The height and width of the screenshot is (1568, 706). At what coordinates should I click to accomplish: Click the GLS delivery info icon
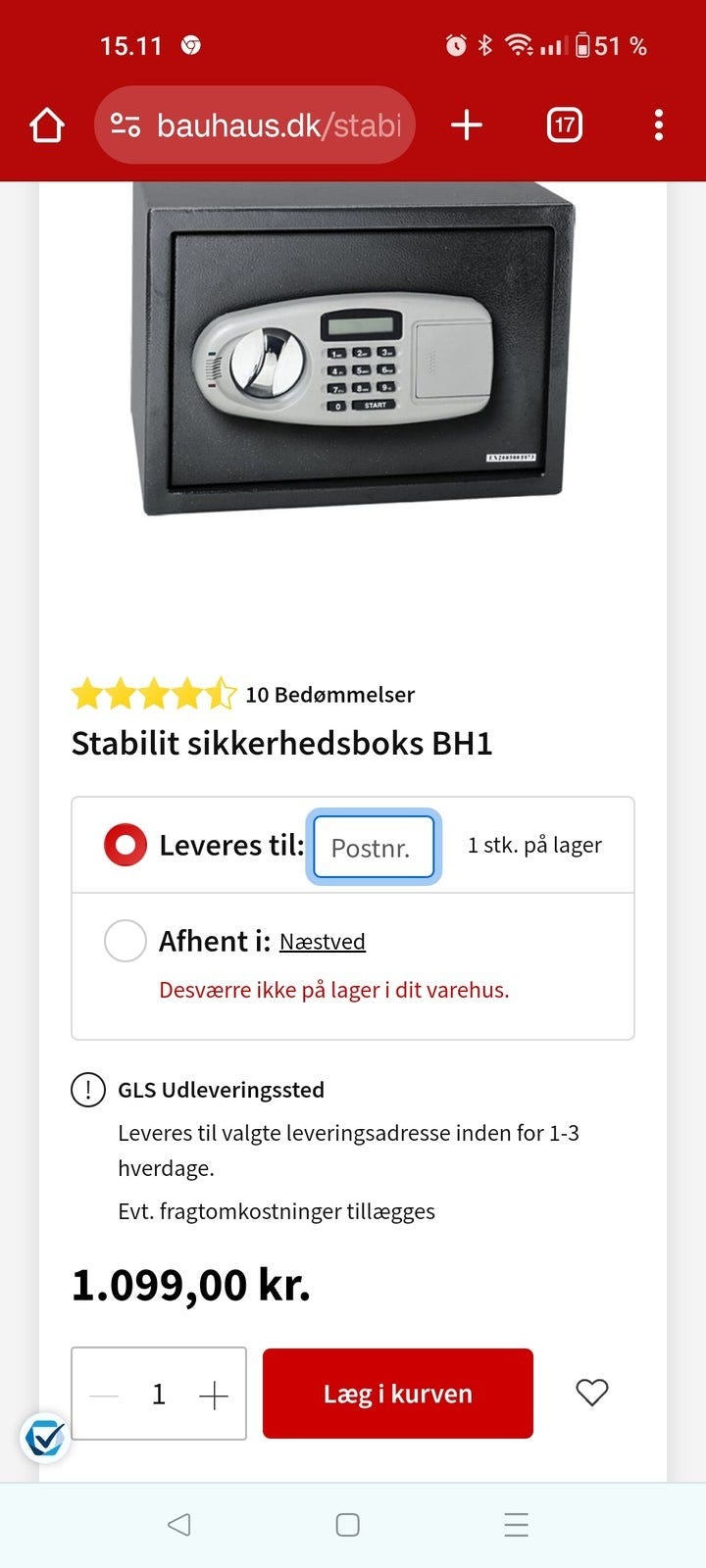point(86,1089)
